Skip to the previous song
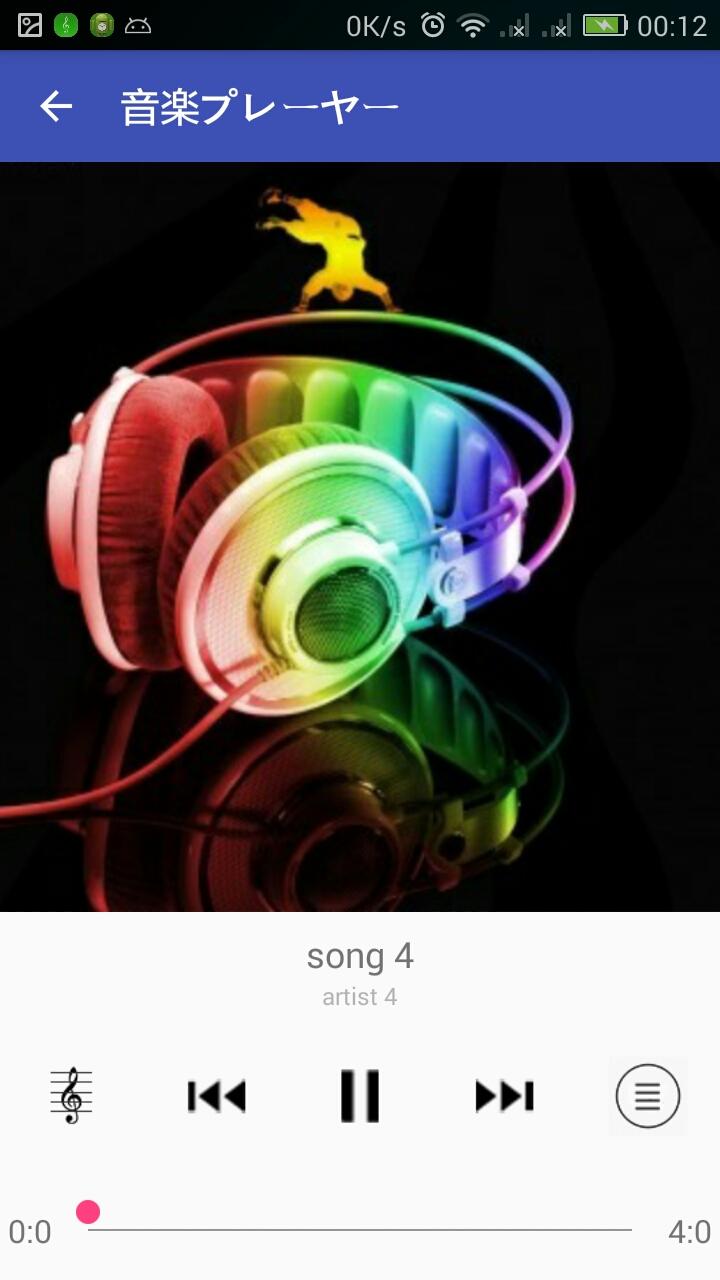The height and width of the screenshot is (1280, 720). coord(216,1096)
